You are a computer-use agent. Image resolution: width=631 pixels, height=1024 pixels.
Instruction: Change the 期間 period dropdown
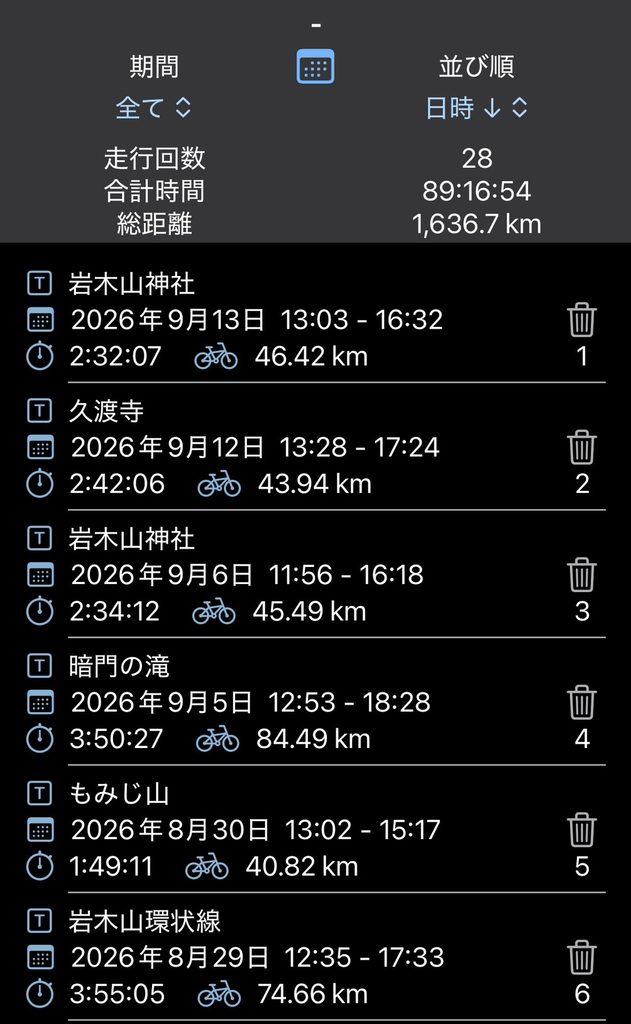pyautogui.click(x=154, y=108)
